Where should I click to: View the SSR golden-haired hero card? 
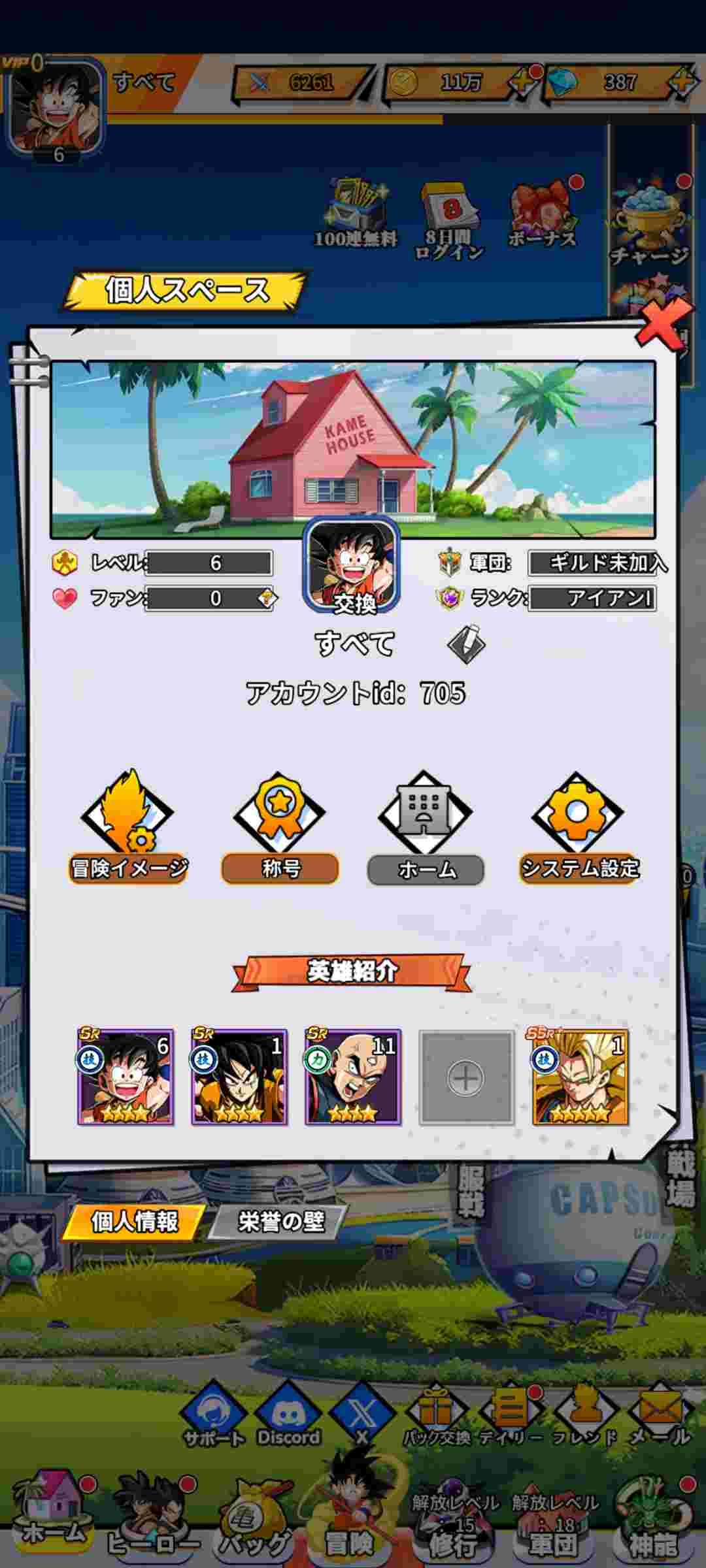pos(580,1078)
